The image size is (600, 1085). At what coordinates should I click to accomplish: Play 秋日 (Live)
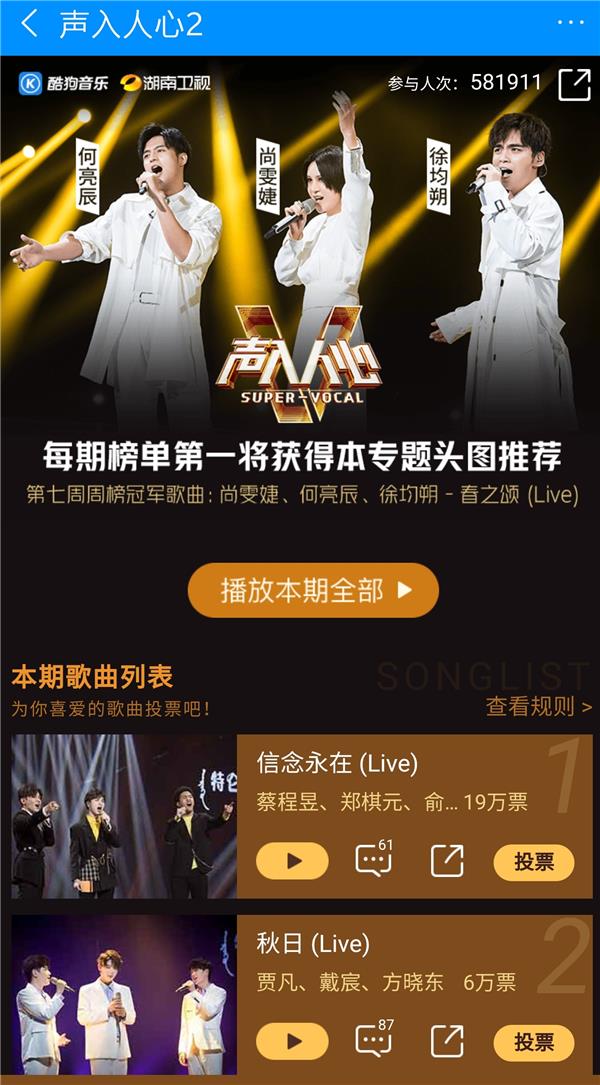pyautogui.click(x=292, y=1042)
